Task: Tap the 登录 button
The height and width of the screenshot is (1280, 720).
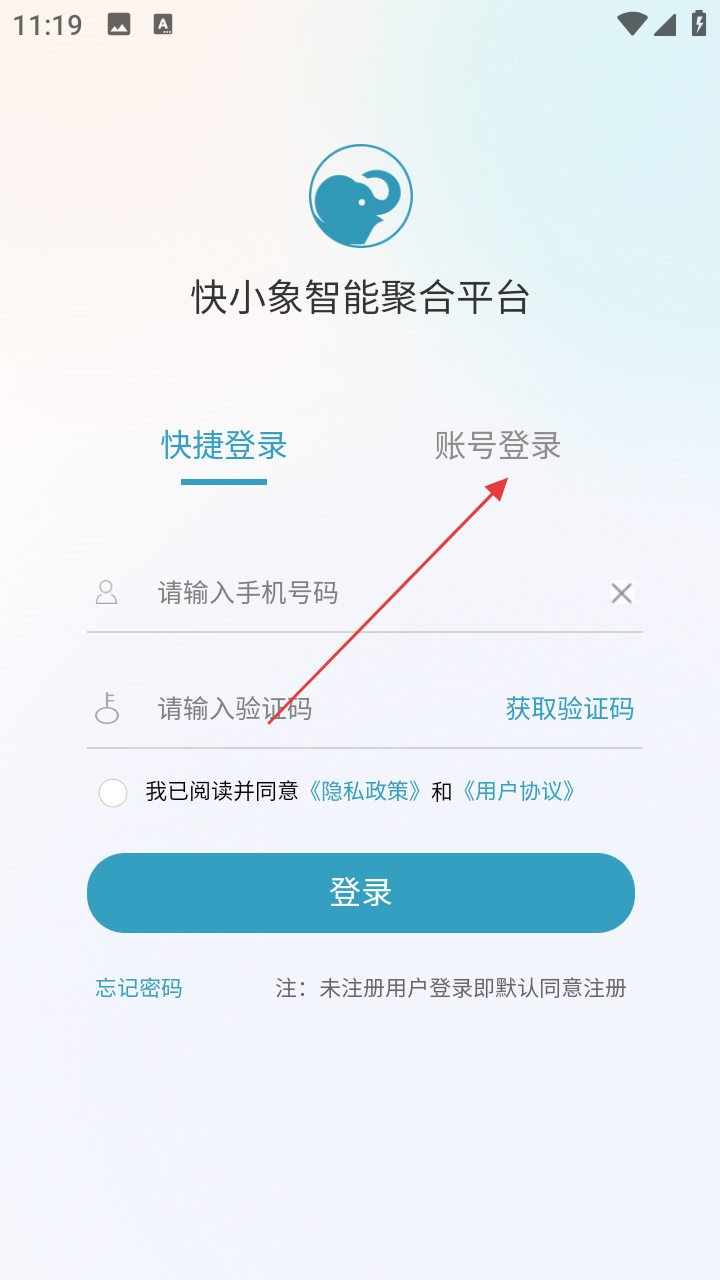Action: [x=360, y=892]
